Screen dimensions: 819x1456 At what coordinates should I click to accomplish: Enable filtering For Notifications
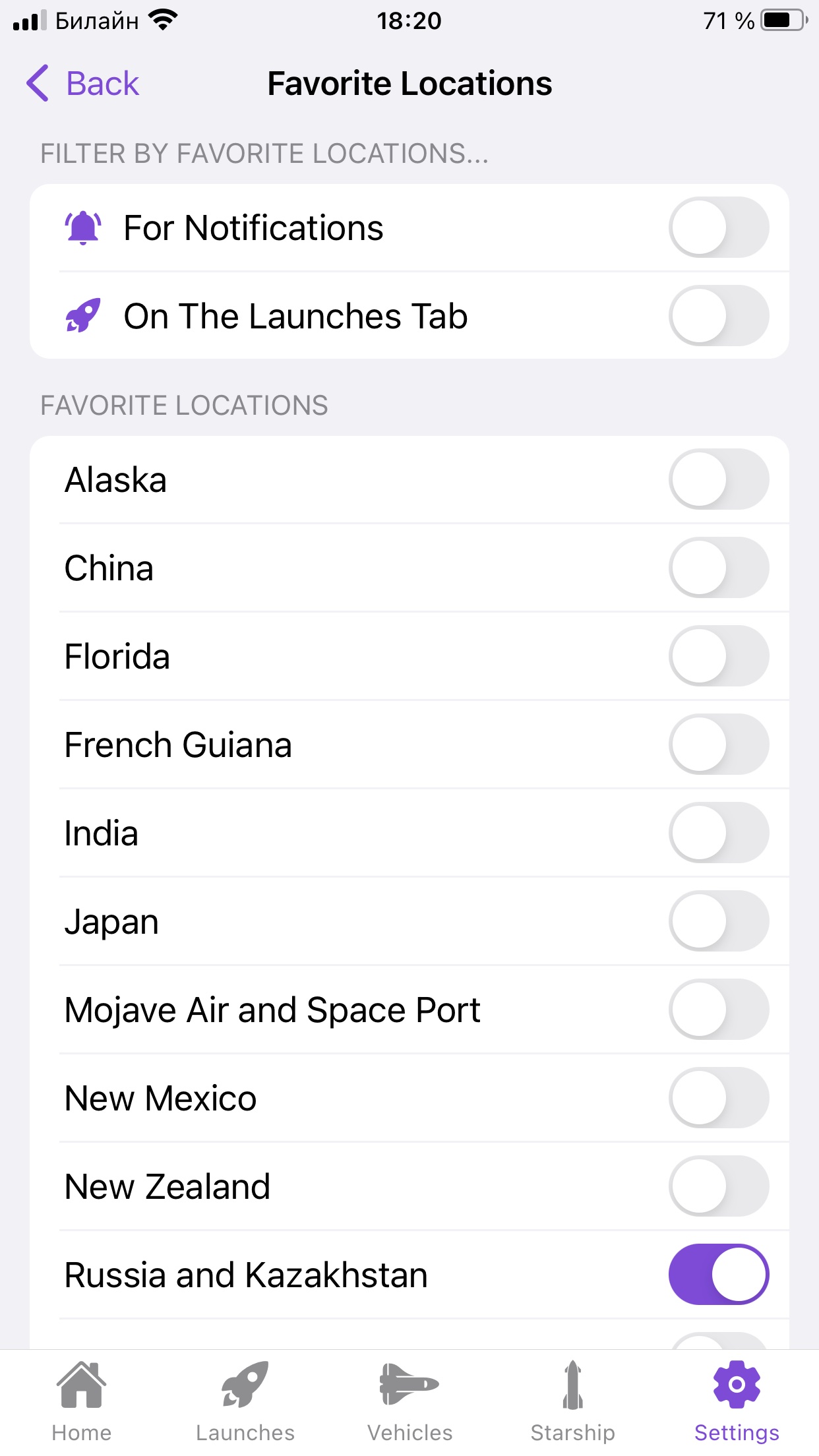point(718,228)
